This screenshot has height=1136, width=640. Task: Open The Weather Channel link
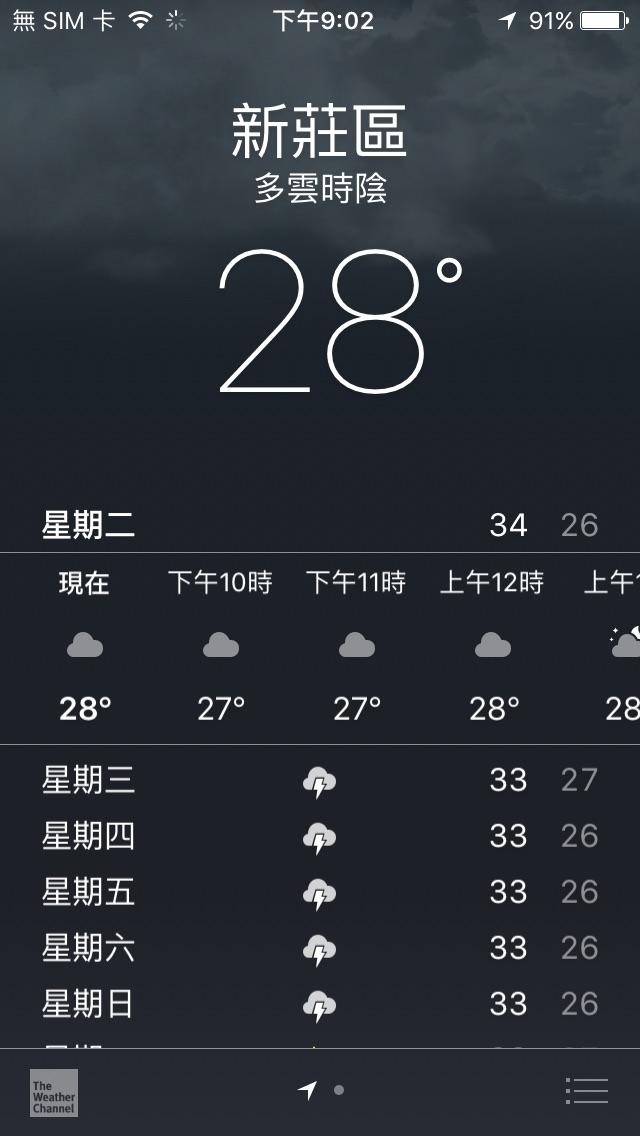point(54,1092)
